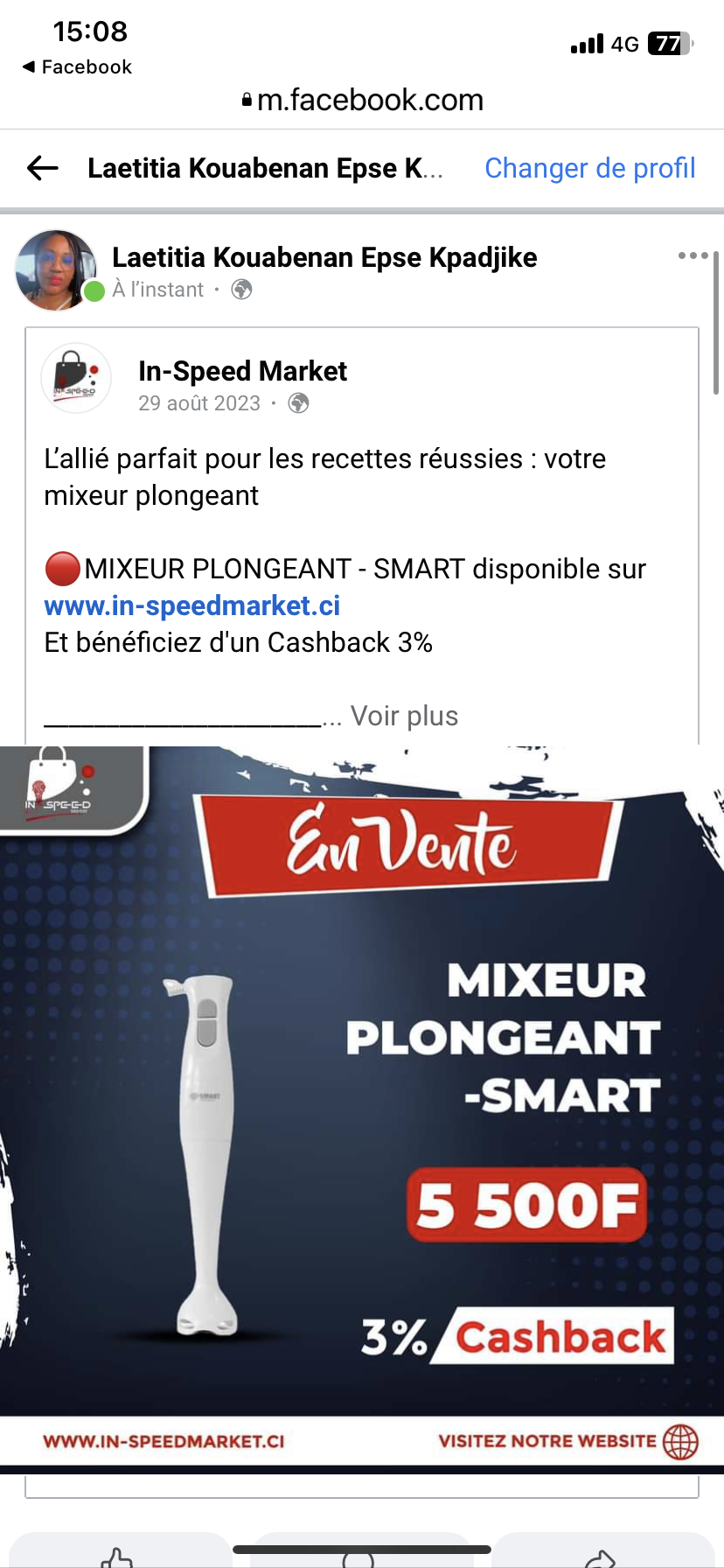
Task: Tap the m.facebook.com address bar
Action: pyautogui.click(x=362, y=101)
